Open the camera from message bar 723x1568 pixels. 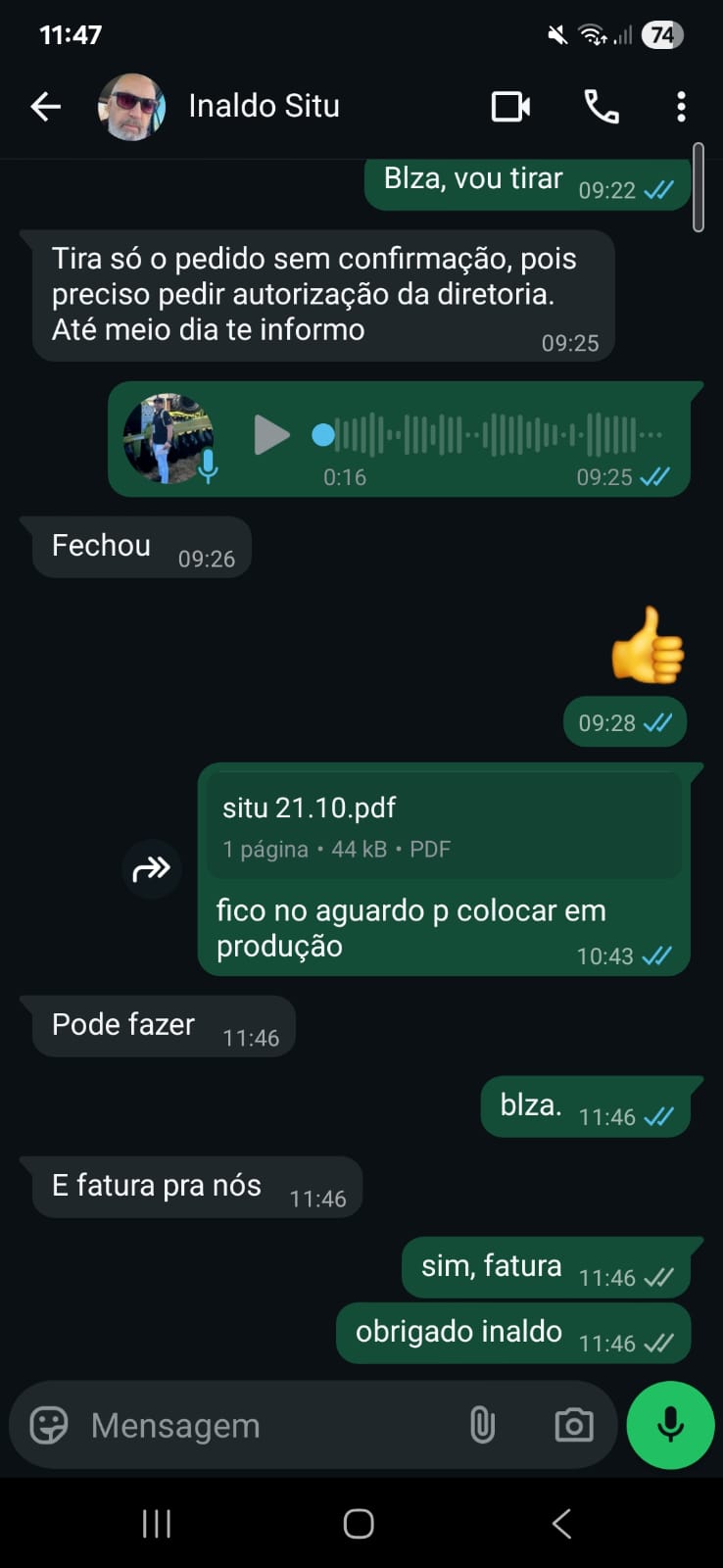coord(573,1425)
